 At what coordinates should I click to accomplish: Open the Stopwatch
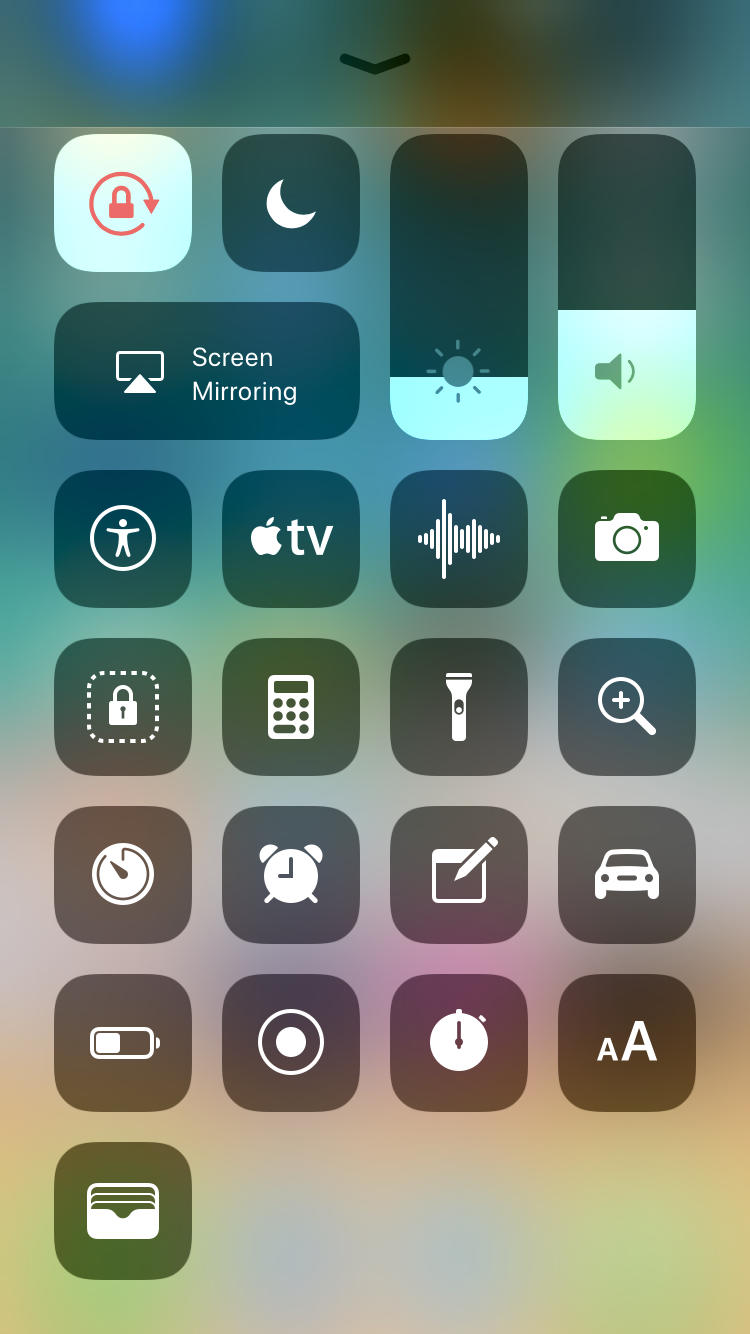click(459, 1043)
